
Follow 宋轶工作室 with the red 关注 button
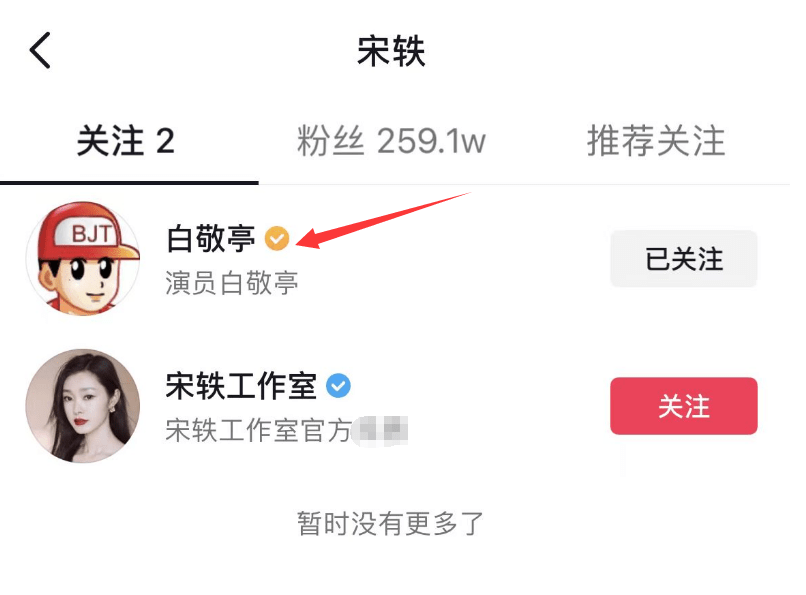683,406
